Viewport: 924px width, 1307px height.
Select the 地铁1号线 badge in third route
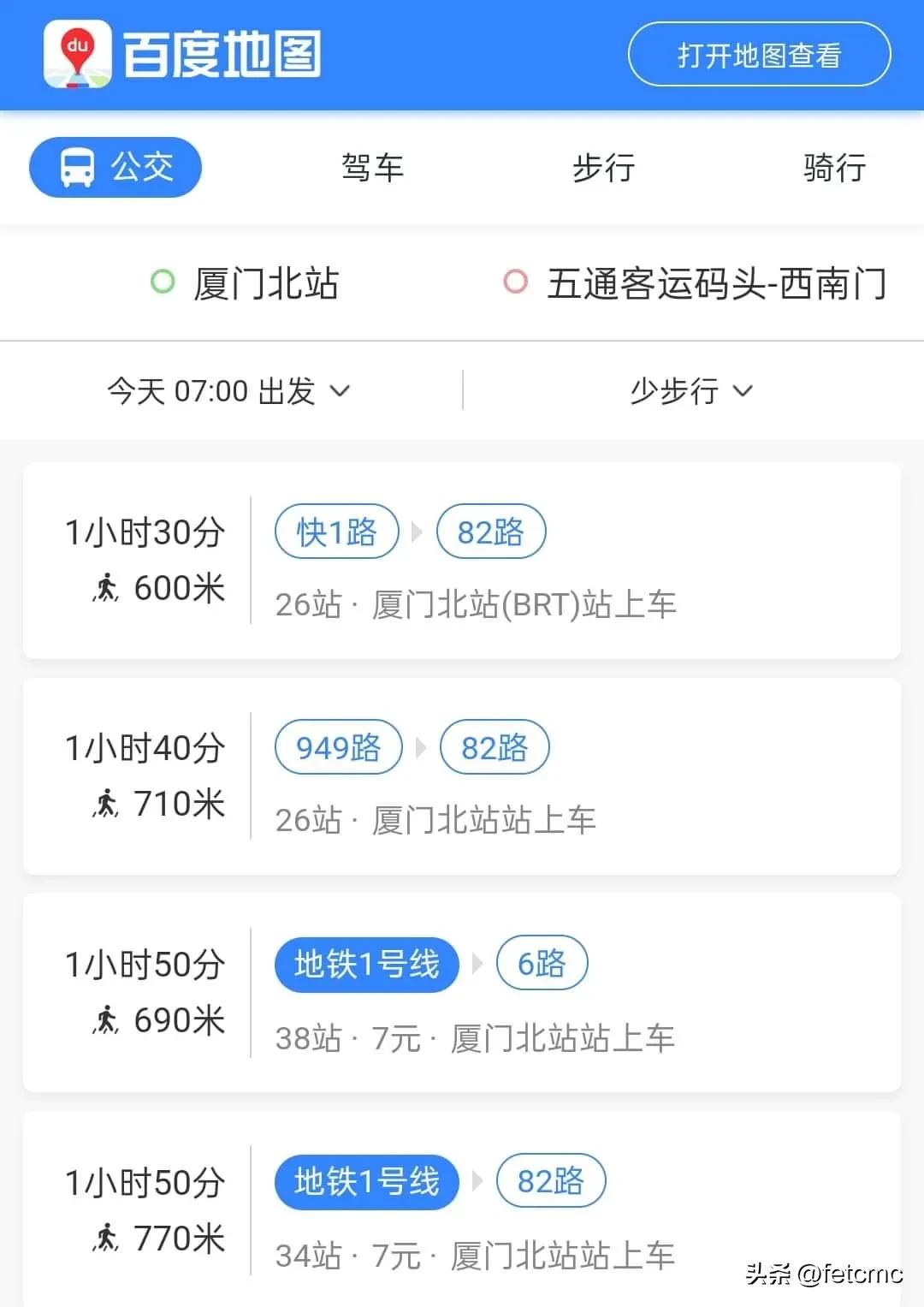coord(365,964)
